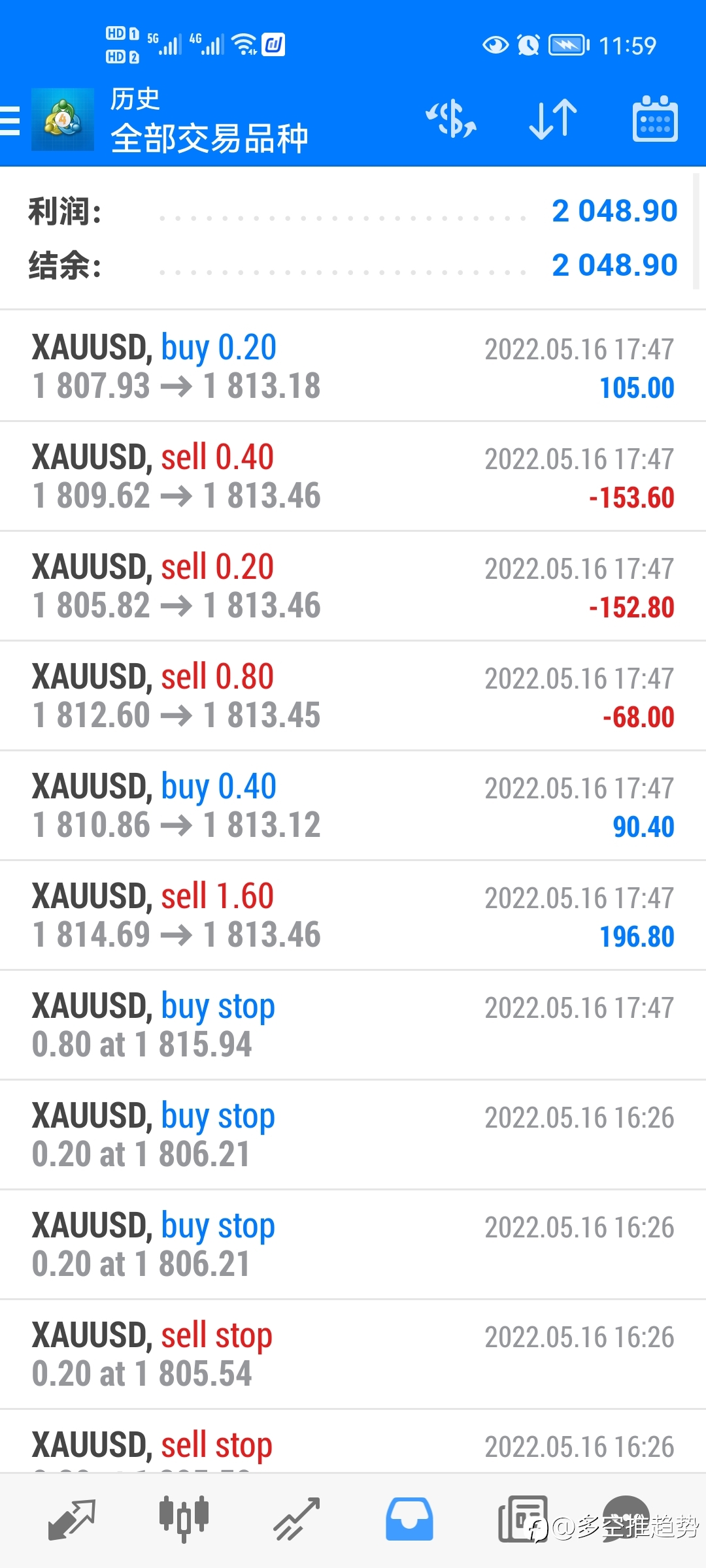Open the sell 0.40 trade at 1 809.62
706x1568 pixels.
353,476
